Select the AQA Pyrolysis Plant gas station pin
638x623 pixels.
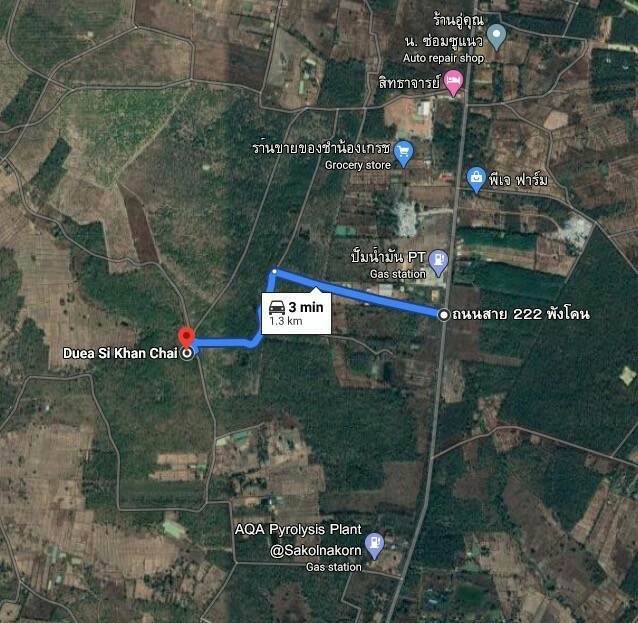click(374, 545)
